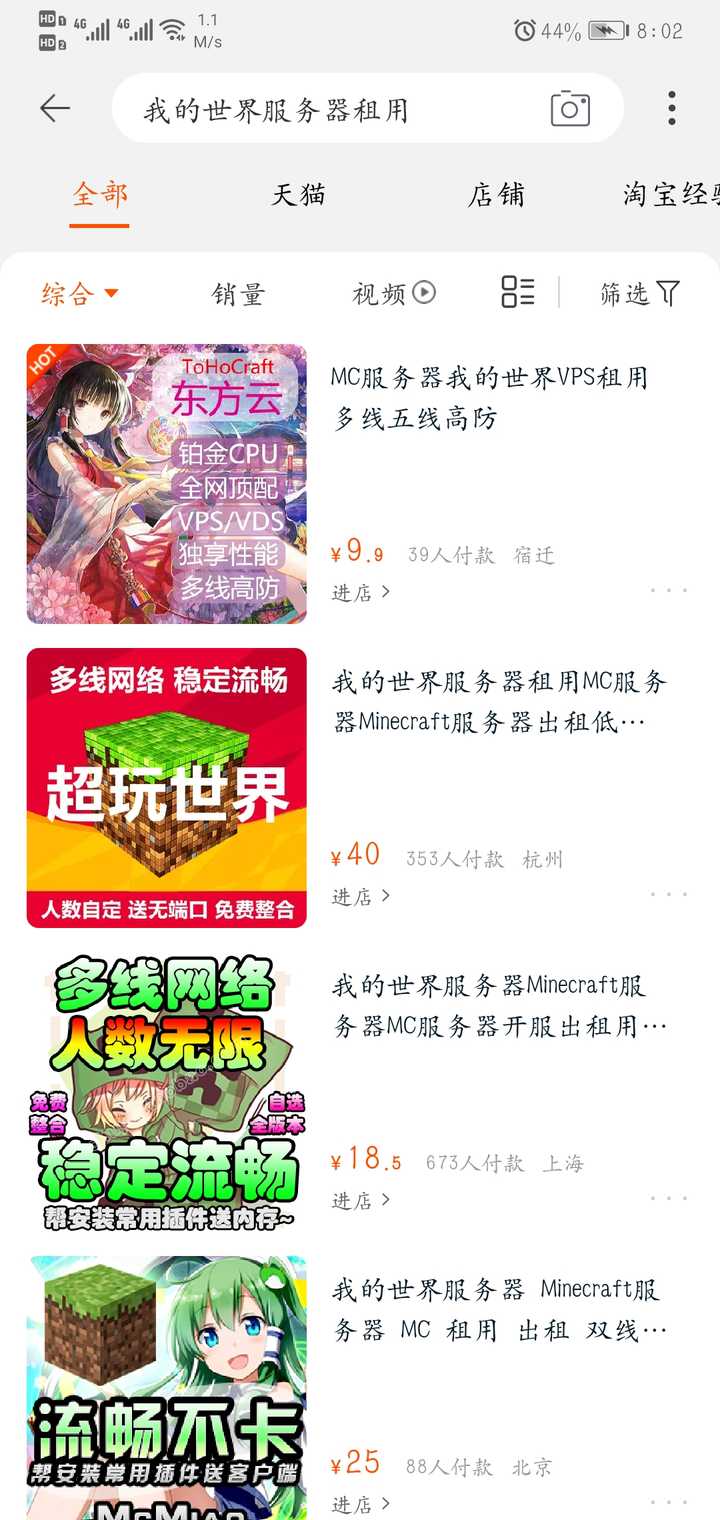
Task: Select the 全部 tab
Action: [x=100, y=194]
